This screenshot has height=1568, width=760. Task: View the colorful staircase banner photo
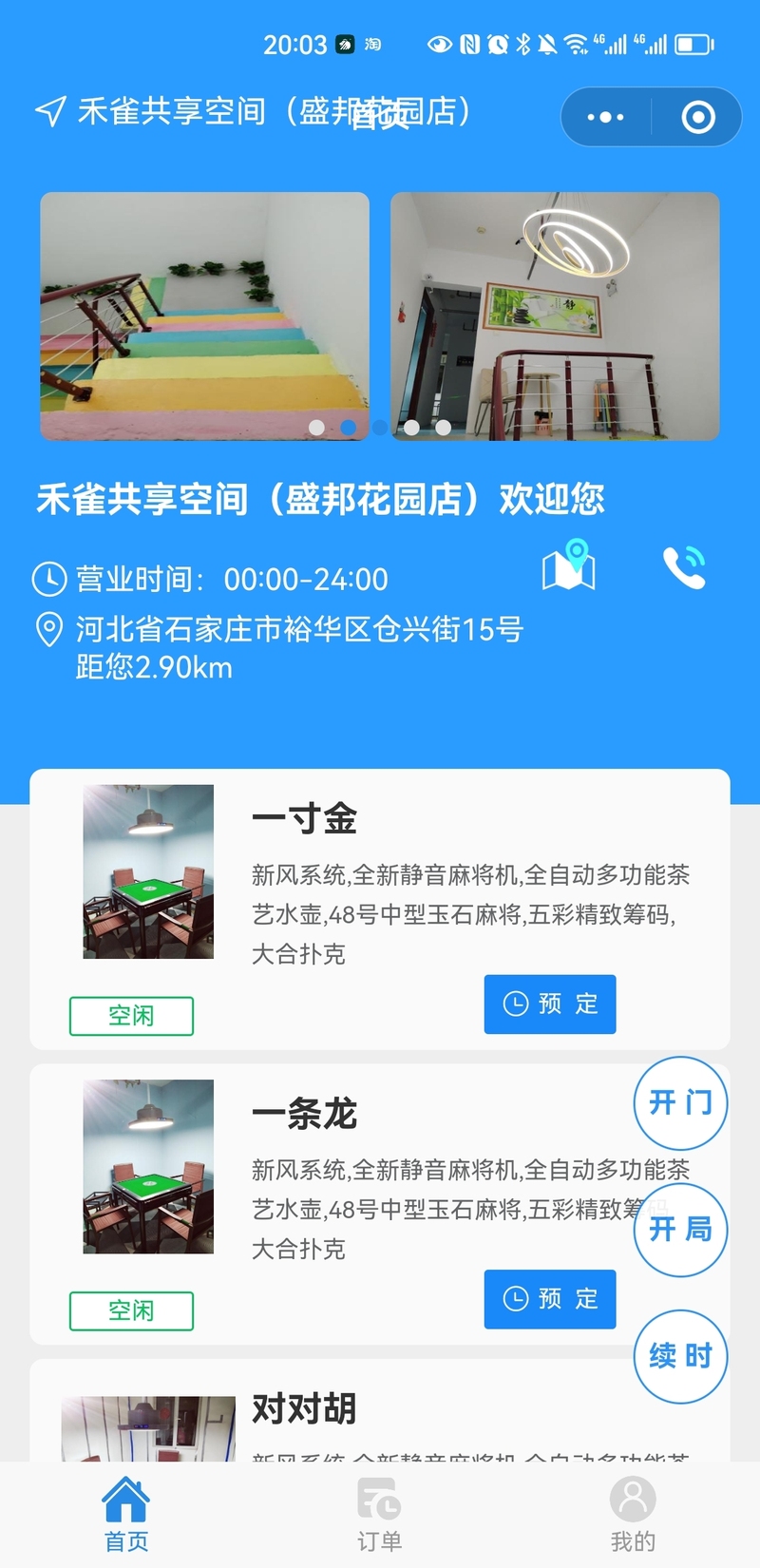204,316
